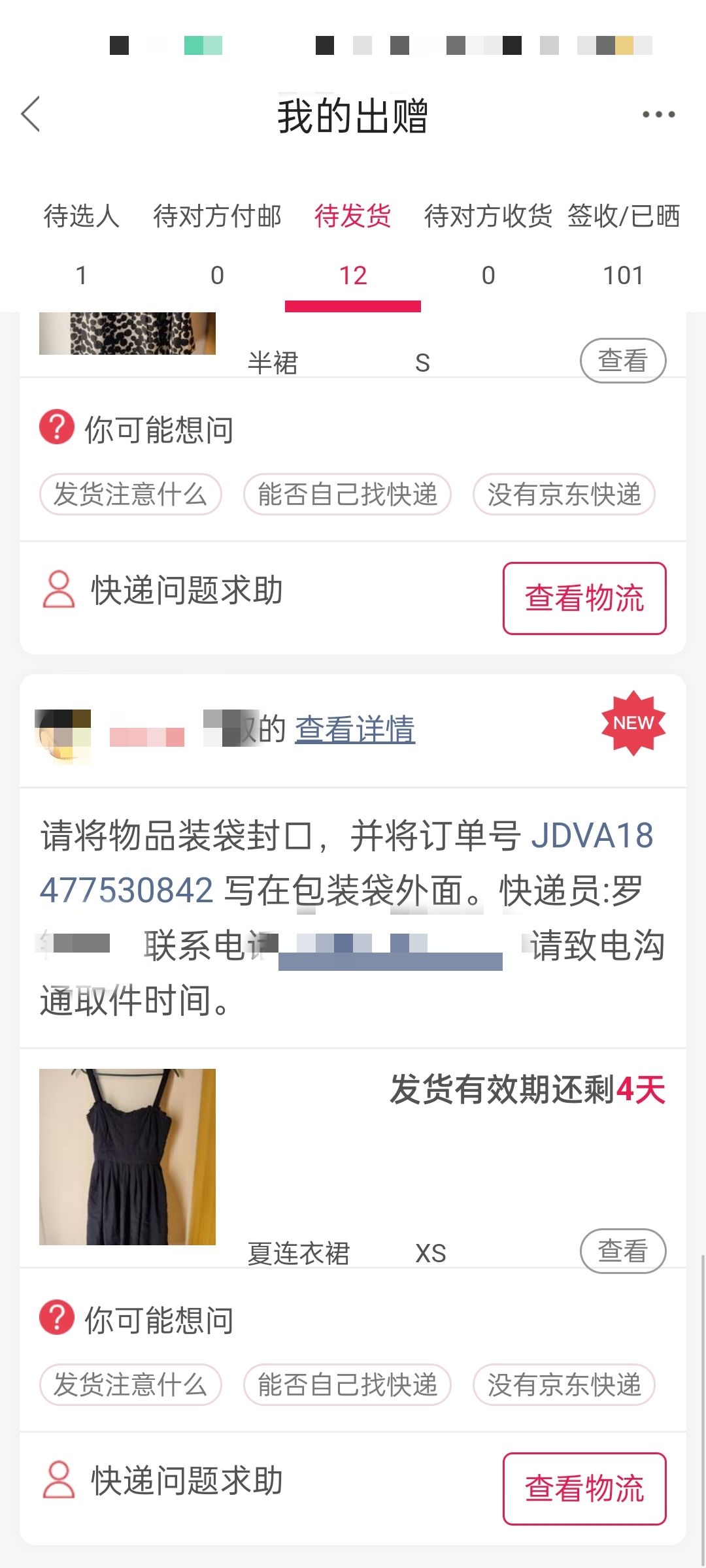
Task: Open the 夏连衣裙 dress photo
Action: click(x=127, y=1157)
